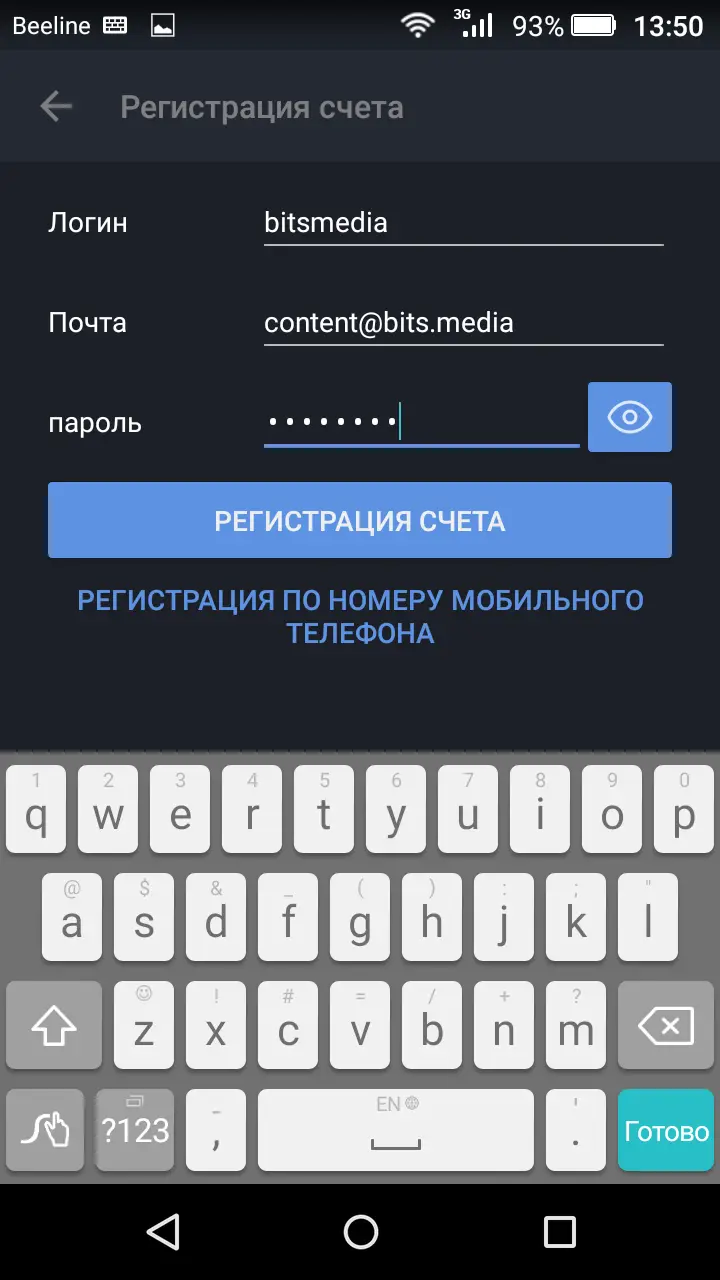
Task: Edit the Почта email field
Action: 463,323
